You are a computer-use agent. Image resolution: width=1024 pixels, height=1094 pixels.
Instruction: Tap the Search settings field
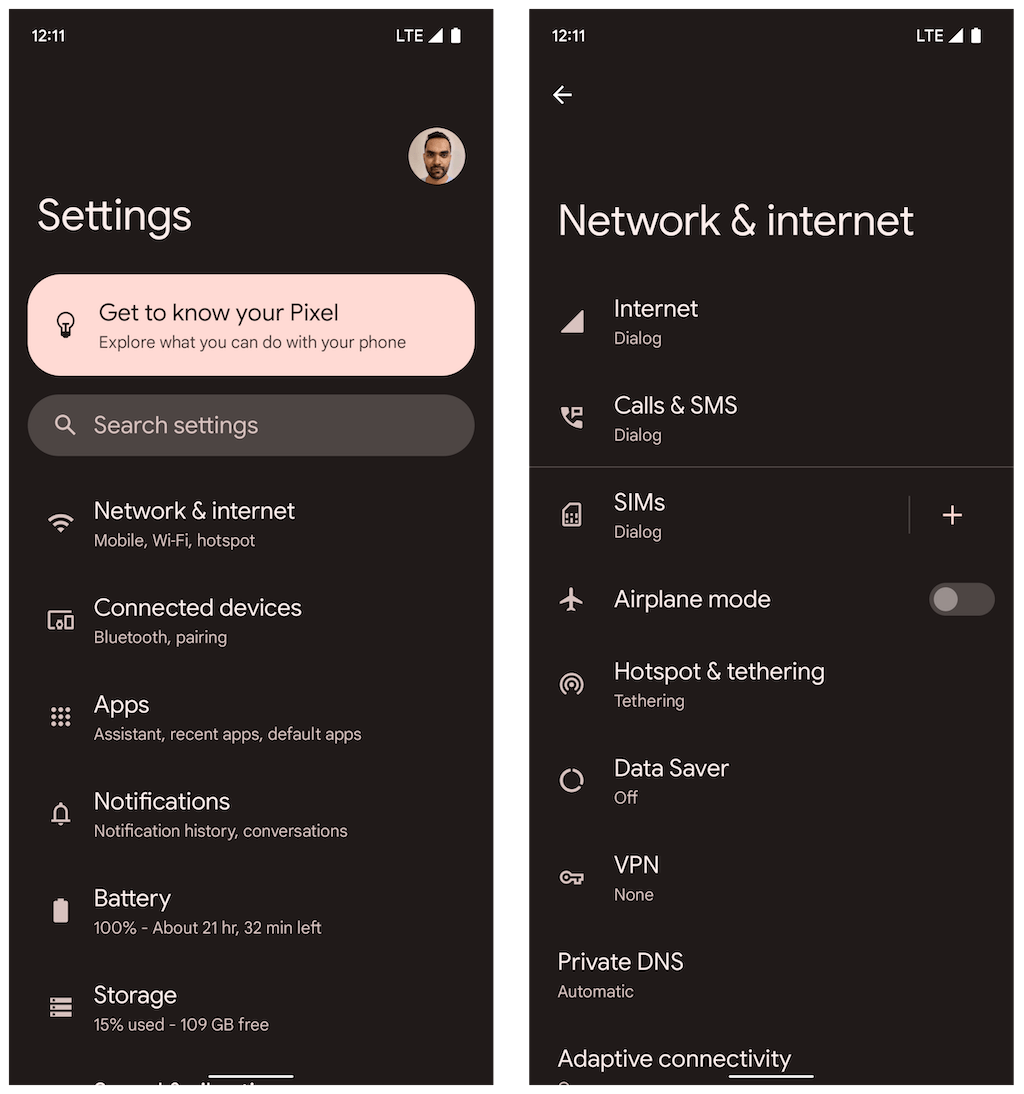251,425
